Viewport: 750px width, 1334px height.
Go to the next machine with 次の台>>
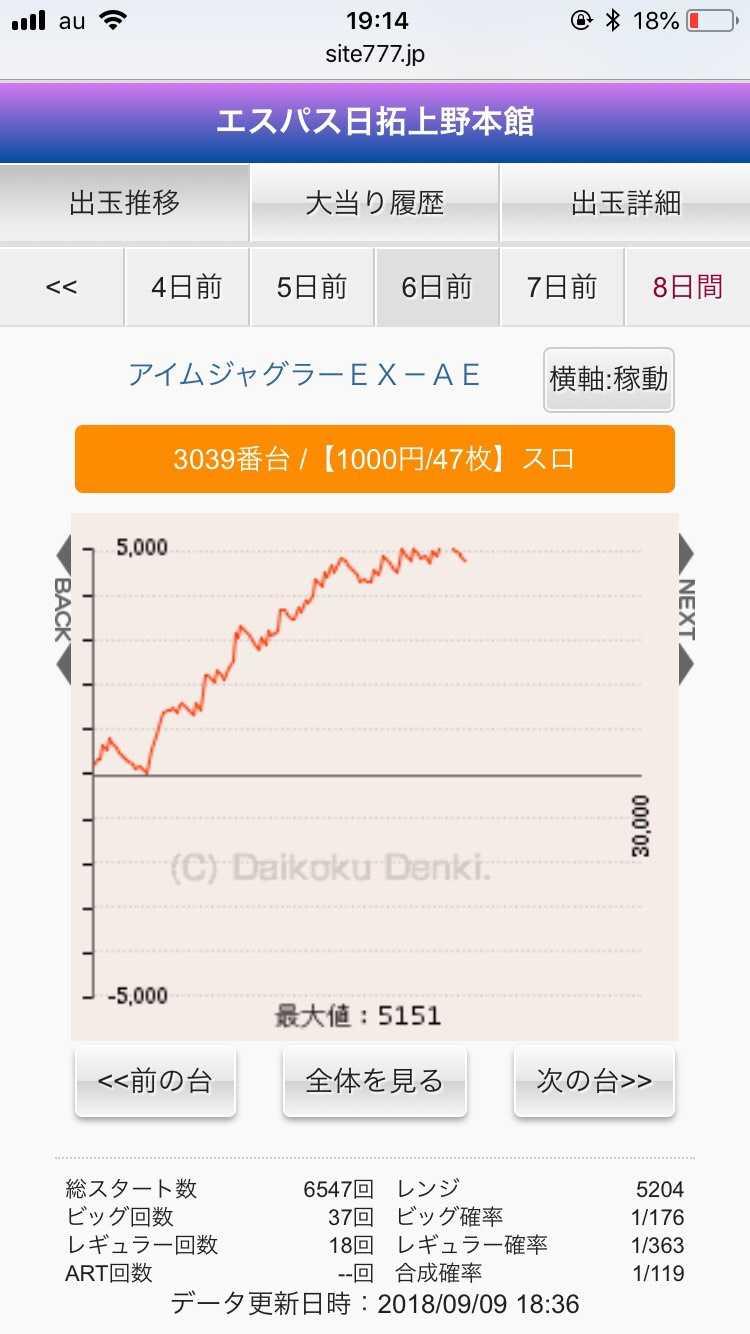pos(594,1081)
